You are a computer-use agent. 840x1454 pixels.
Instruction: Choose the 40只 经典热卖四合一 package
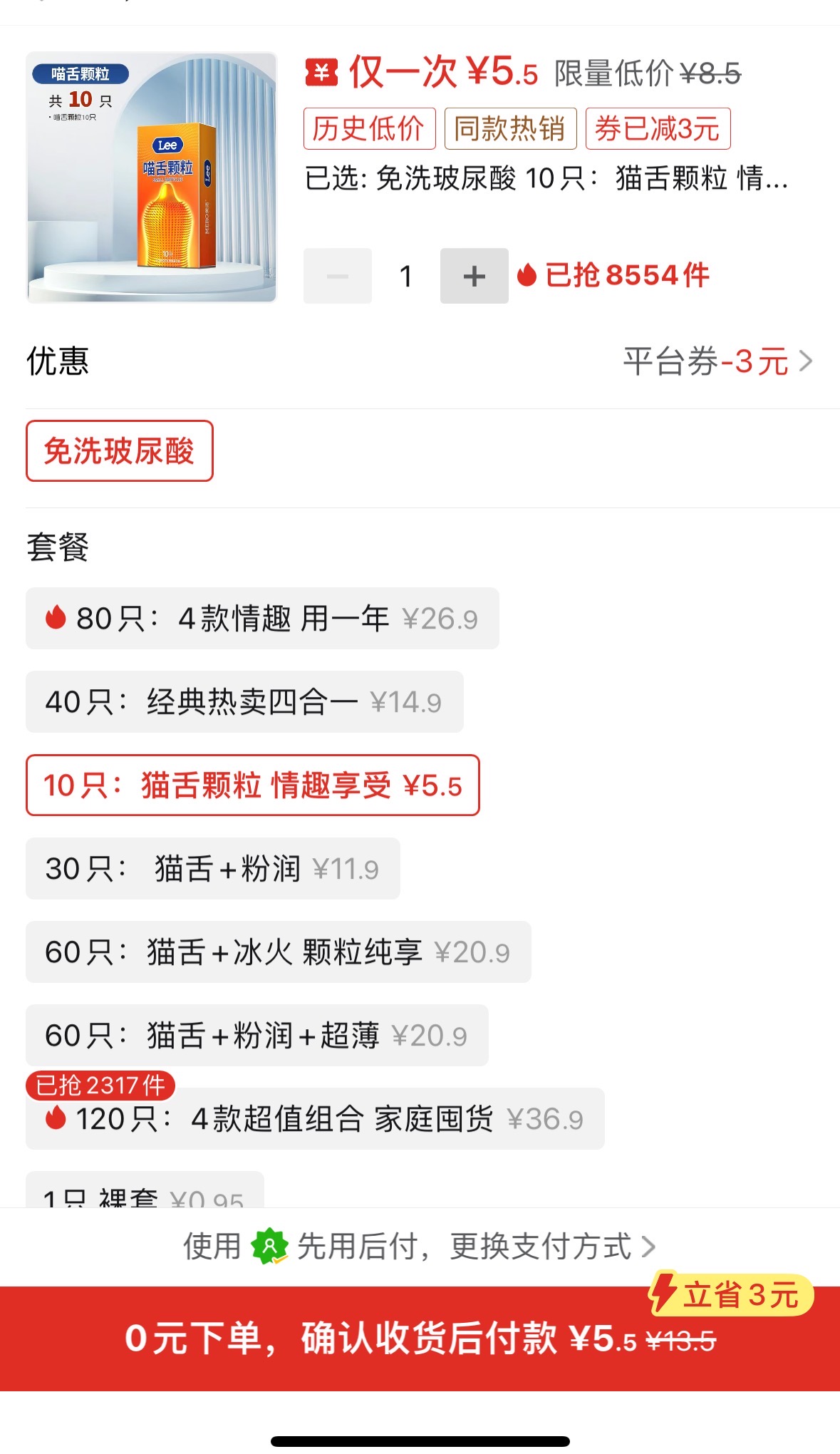coord(244,702)
